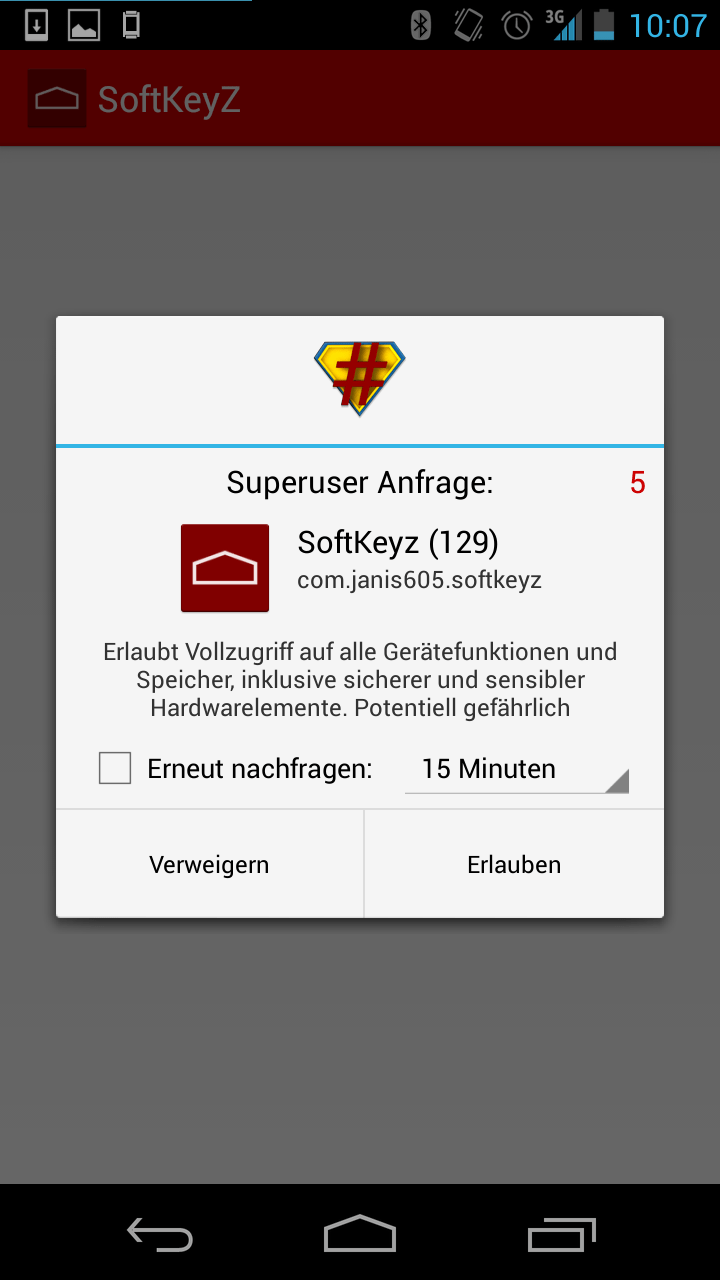
Task: Grant root access via Erlauben
Action: click(x=514, y=864)
